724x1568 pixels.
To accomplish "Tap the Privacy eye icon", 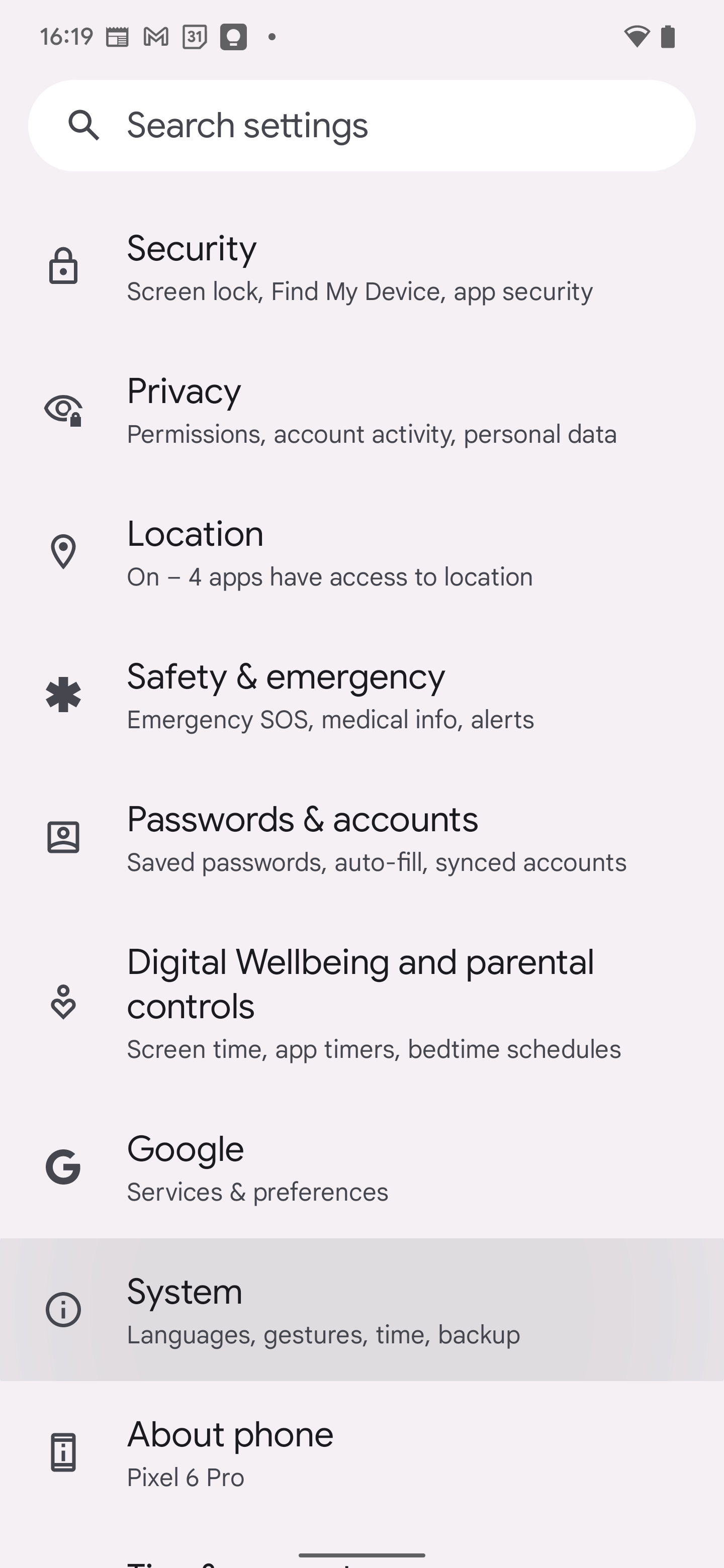I will tap(63, 409).
